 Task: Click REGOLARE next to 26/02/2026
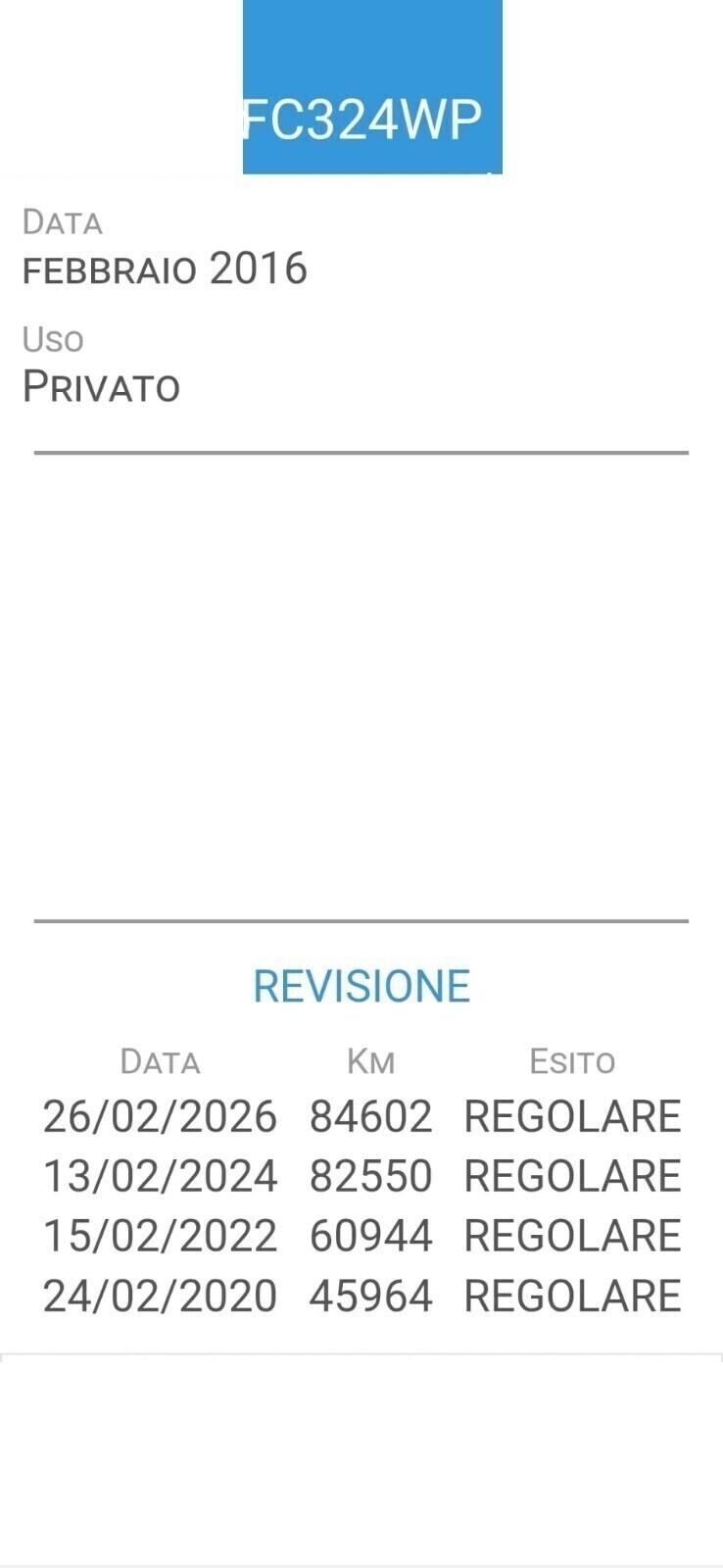[573, 1116]
